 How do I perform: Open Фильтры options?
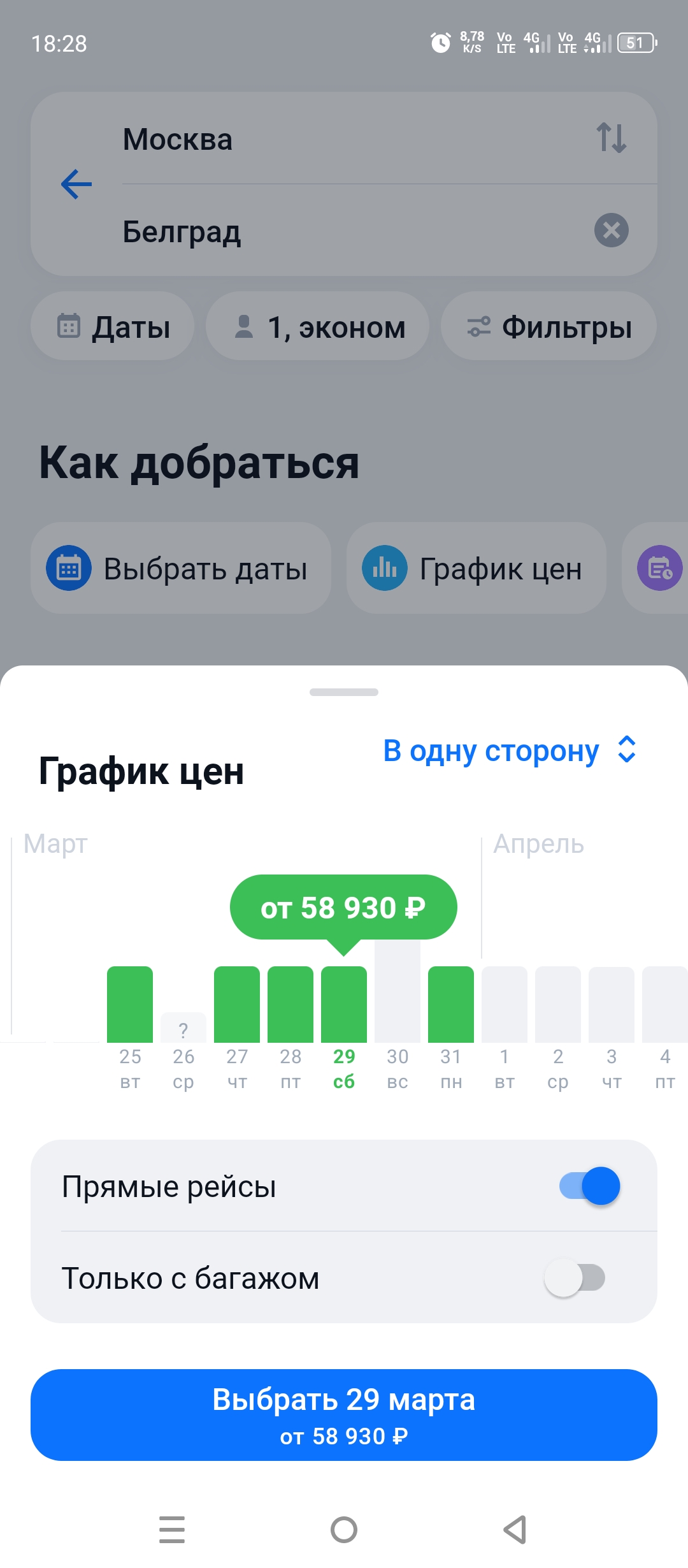[x=548, y=326]
